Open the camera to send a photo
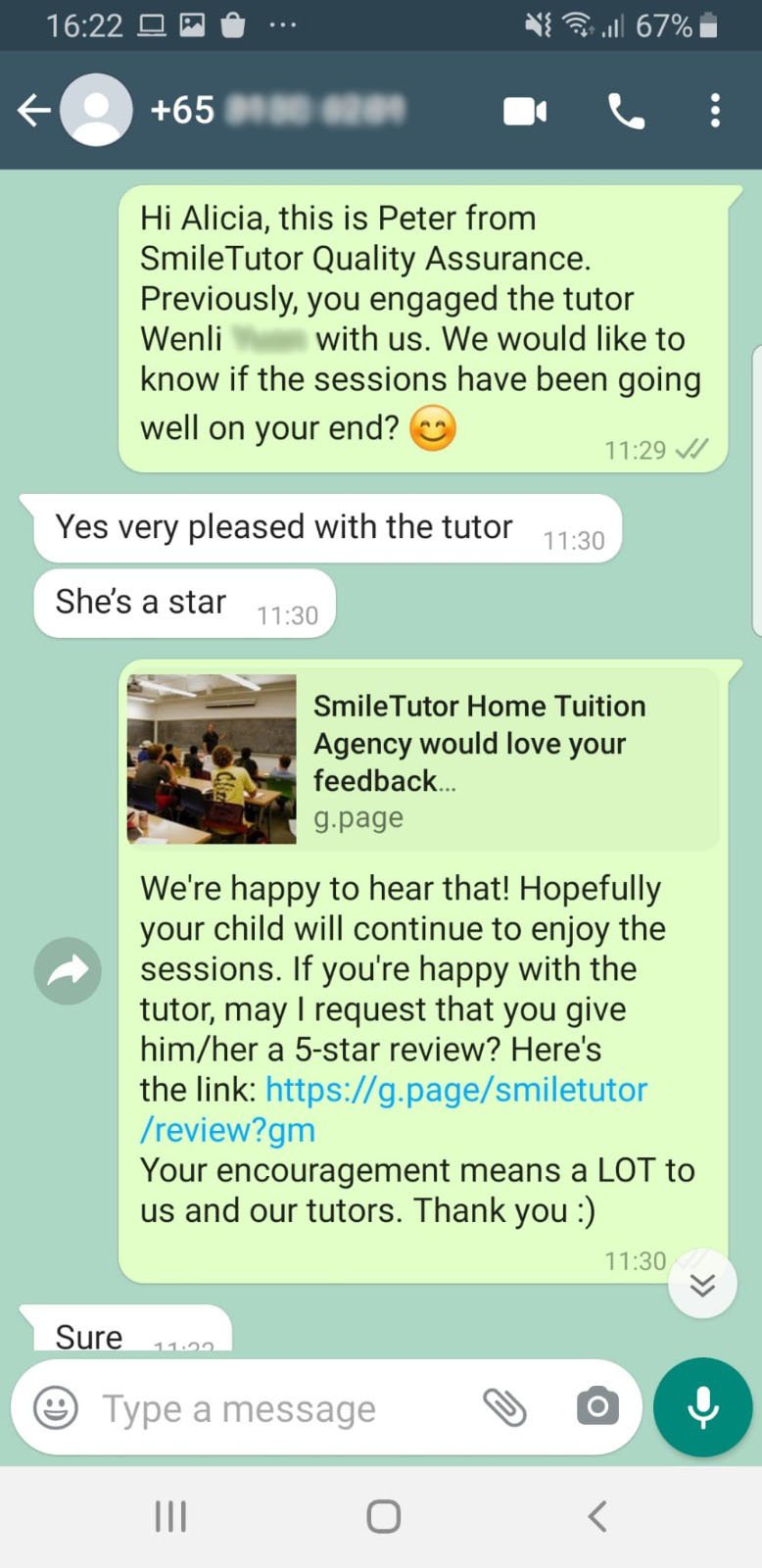Screen dimensions: 762x1568 click(x=597, y=1408)
